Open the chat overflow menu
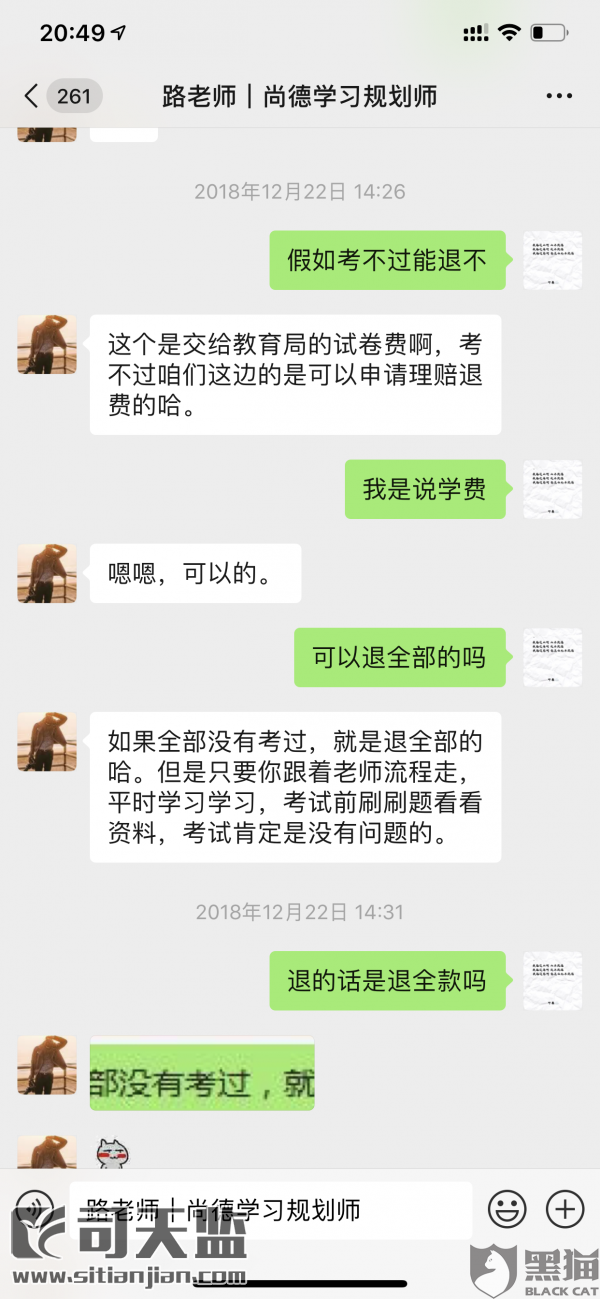The image size is (600, 1299). tap(558, 96)
